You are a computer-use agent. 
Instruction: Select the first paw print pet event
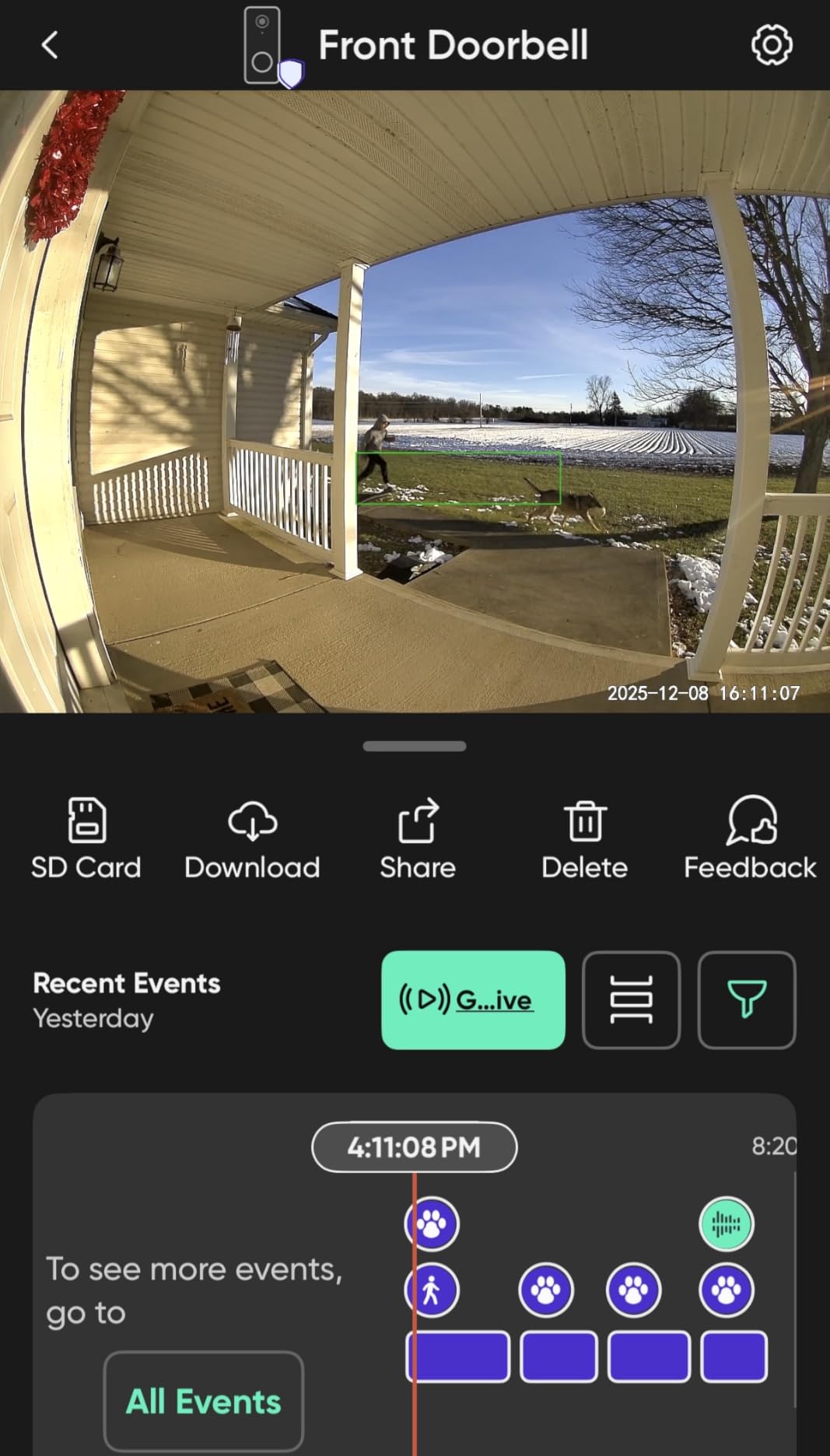coord(432,1223)
